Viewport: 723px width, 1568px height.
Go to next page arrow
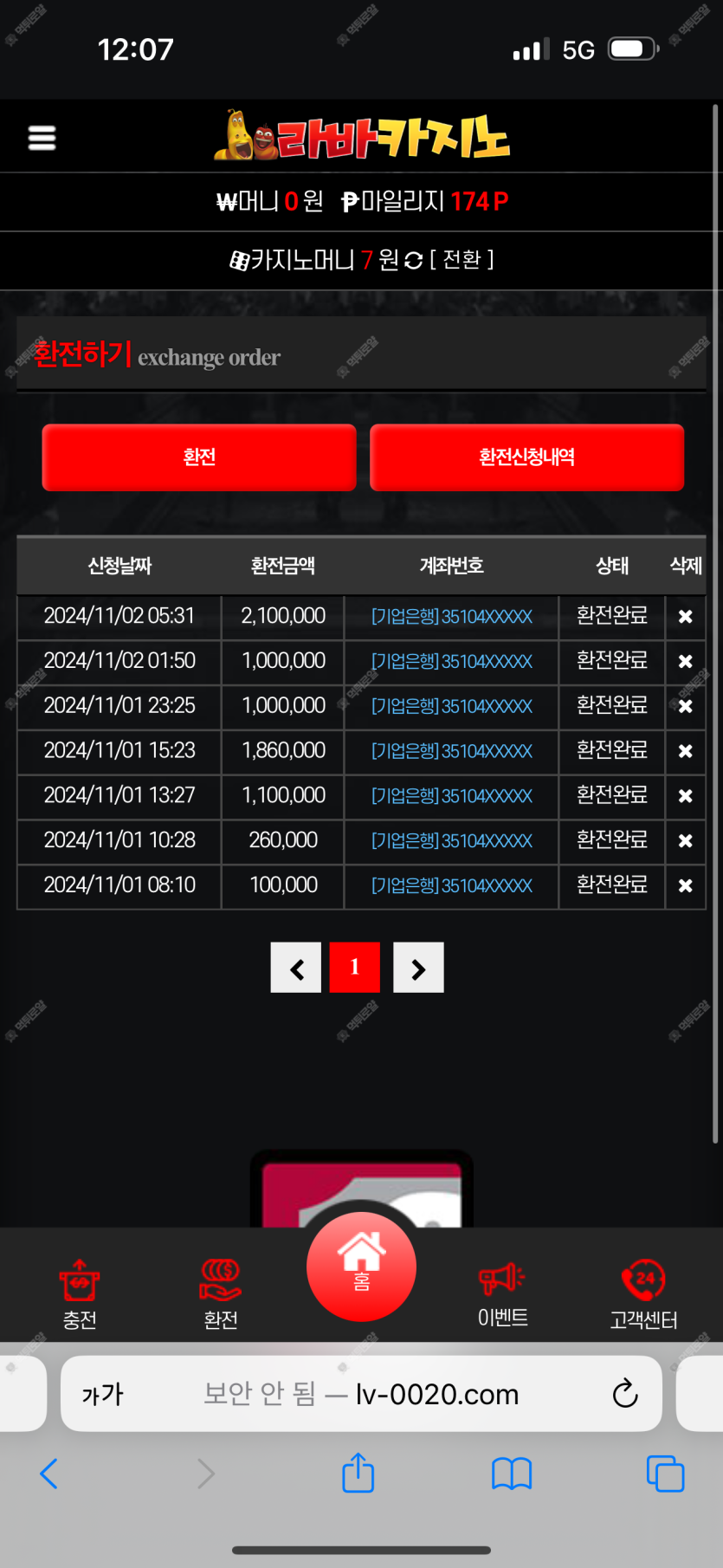418,968
